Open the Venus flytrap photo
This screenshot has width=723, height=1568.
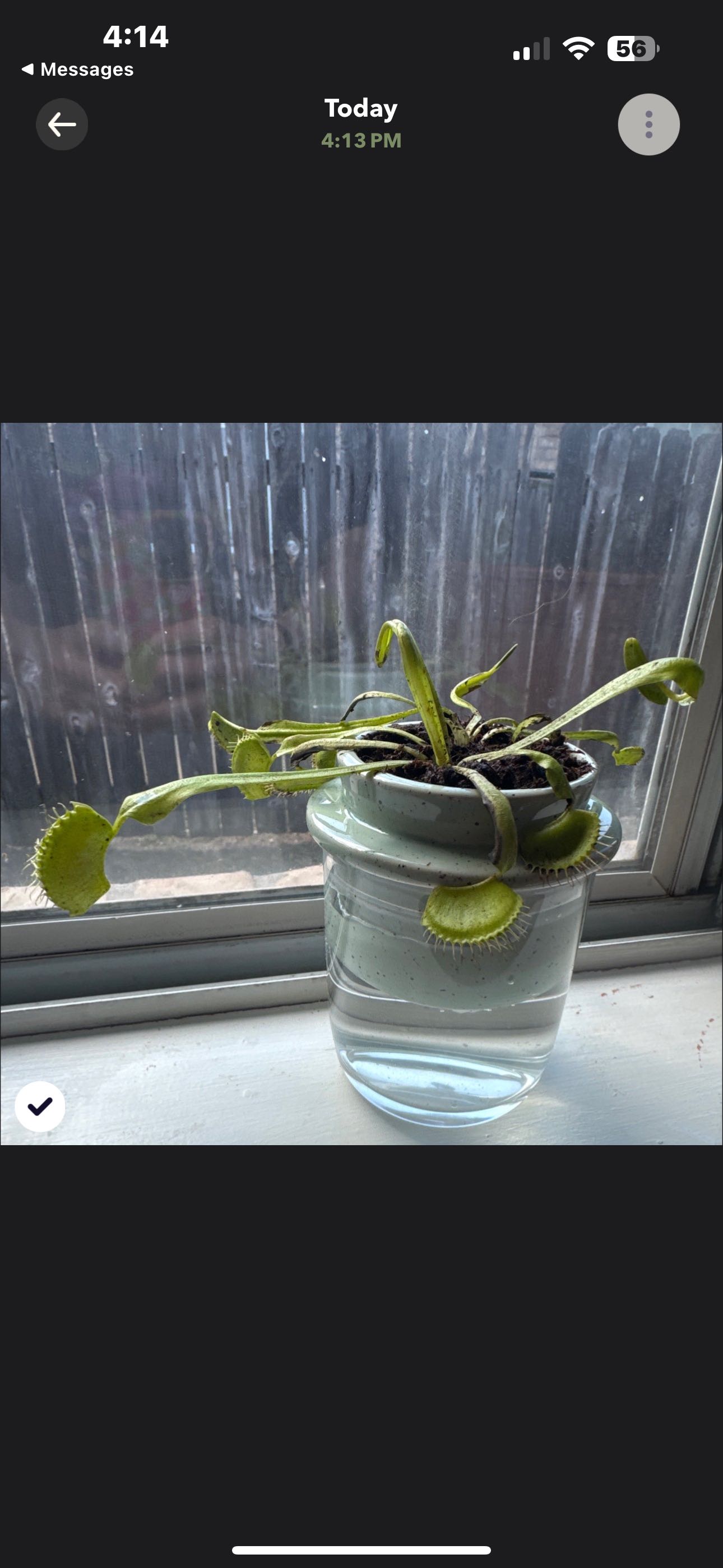(361, 783)
